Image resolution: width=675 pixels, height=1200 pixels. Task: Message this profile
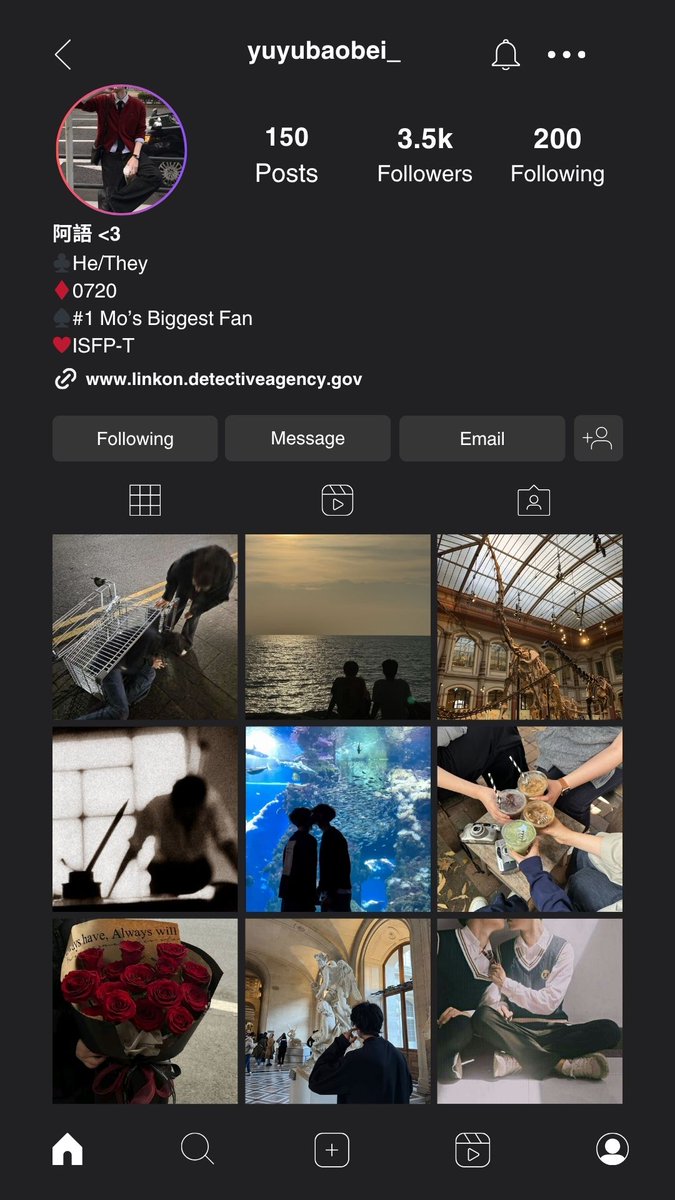pyautogui.click(x=308, y=438)
